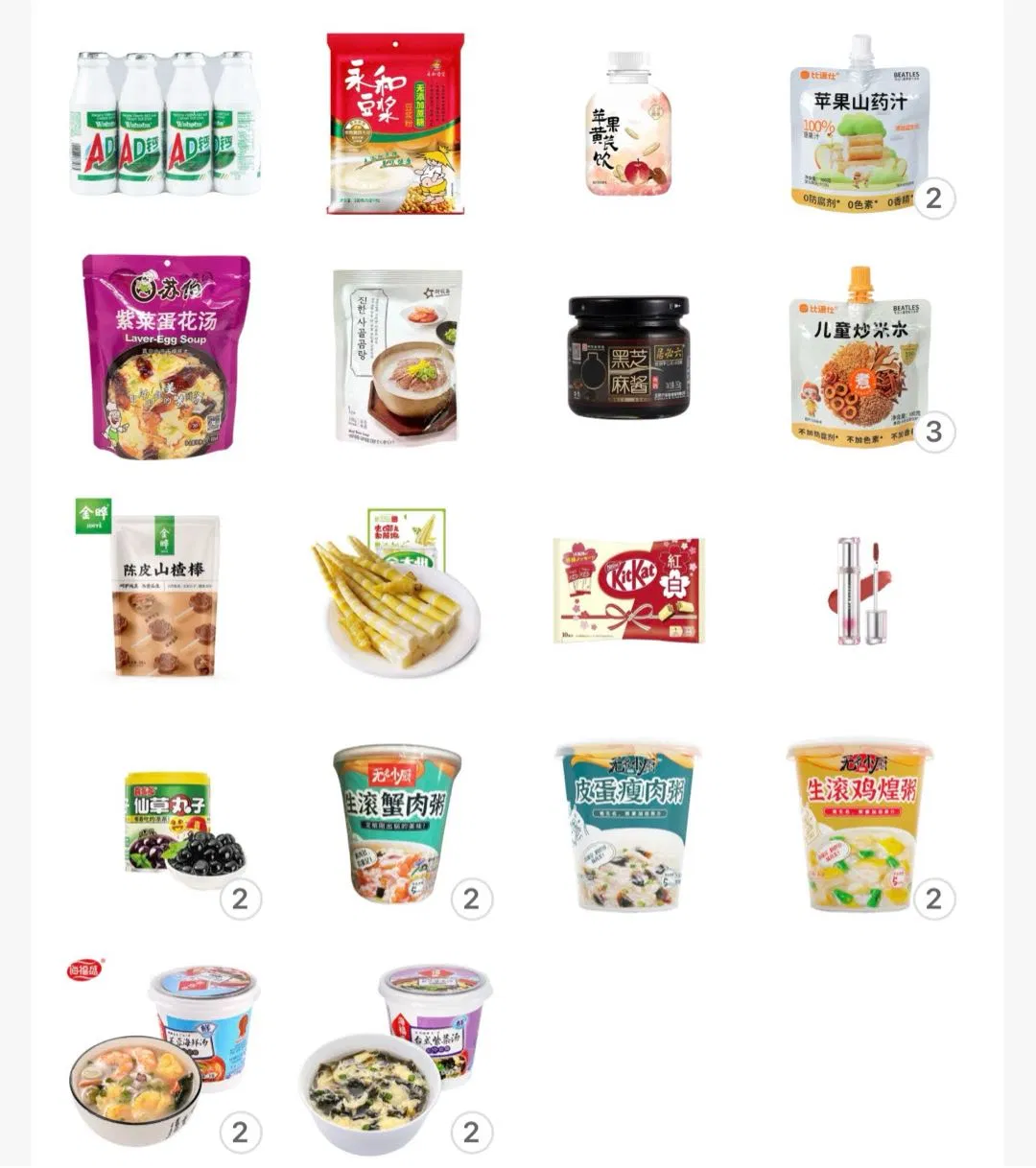
Task: View the seaweed egg soup cup item
Action: [395, 1055]
